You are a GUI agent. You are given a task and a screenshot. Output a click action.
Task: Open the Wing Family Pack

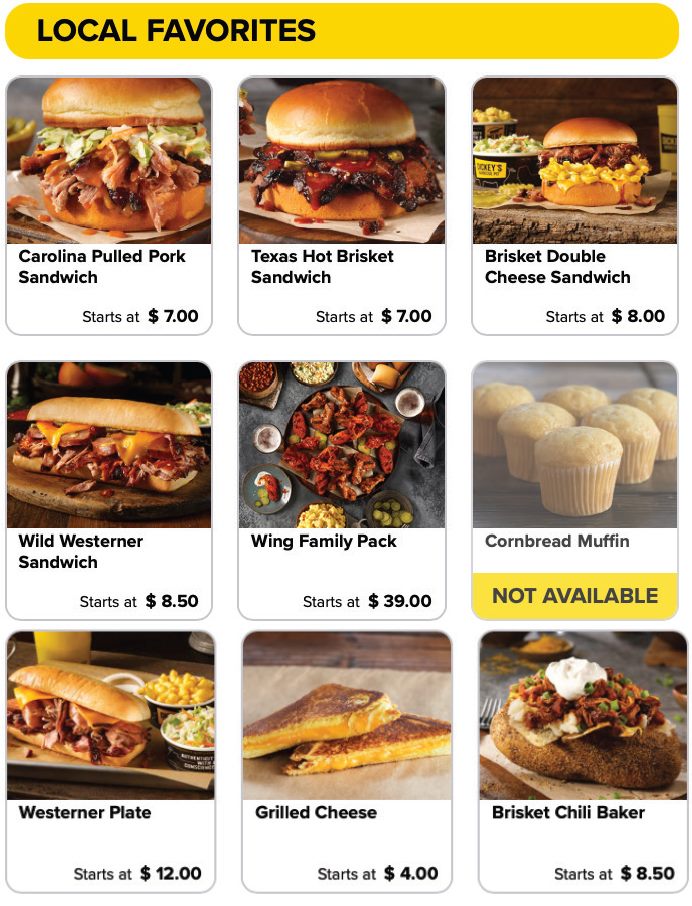(341, 490)
